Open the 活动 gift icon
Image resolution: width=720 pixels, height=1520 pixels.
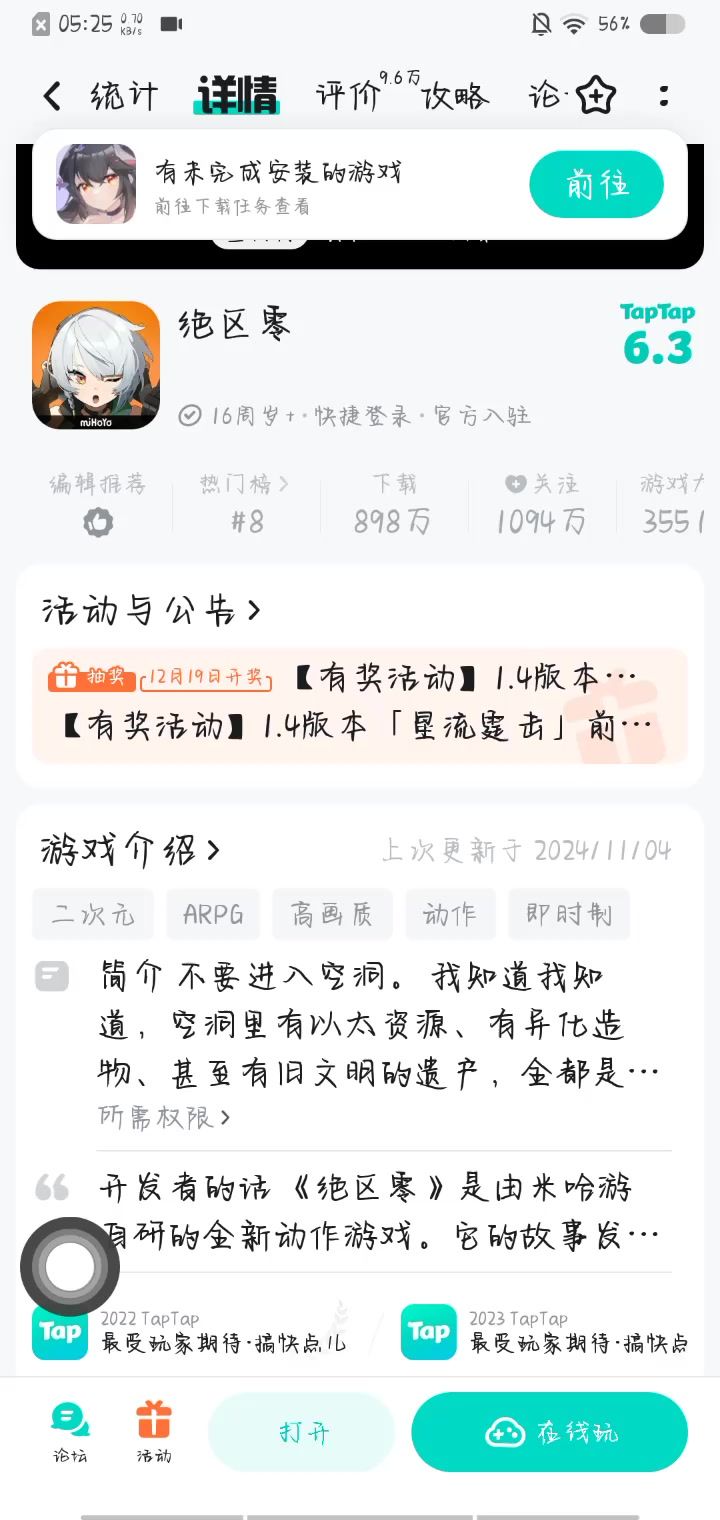pos(154,1432)
